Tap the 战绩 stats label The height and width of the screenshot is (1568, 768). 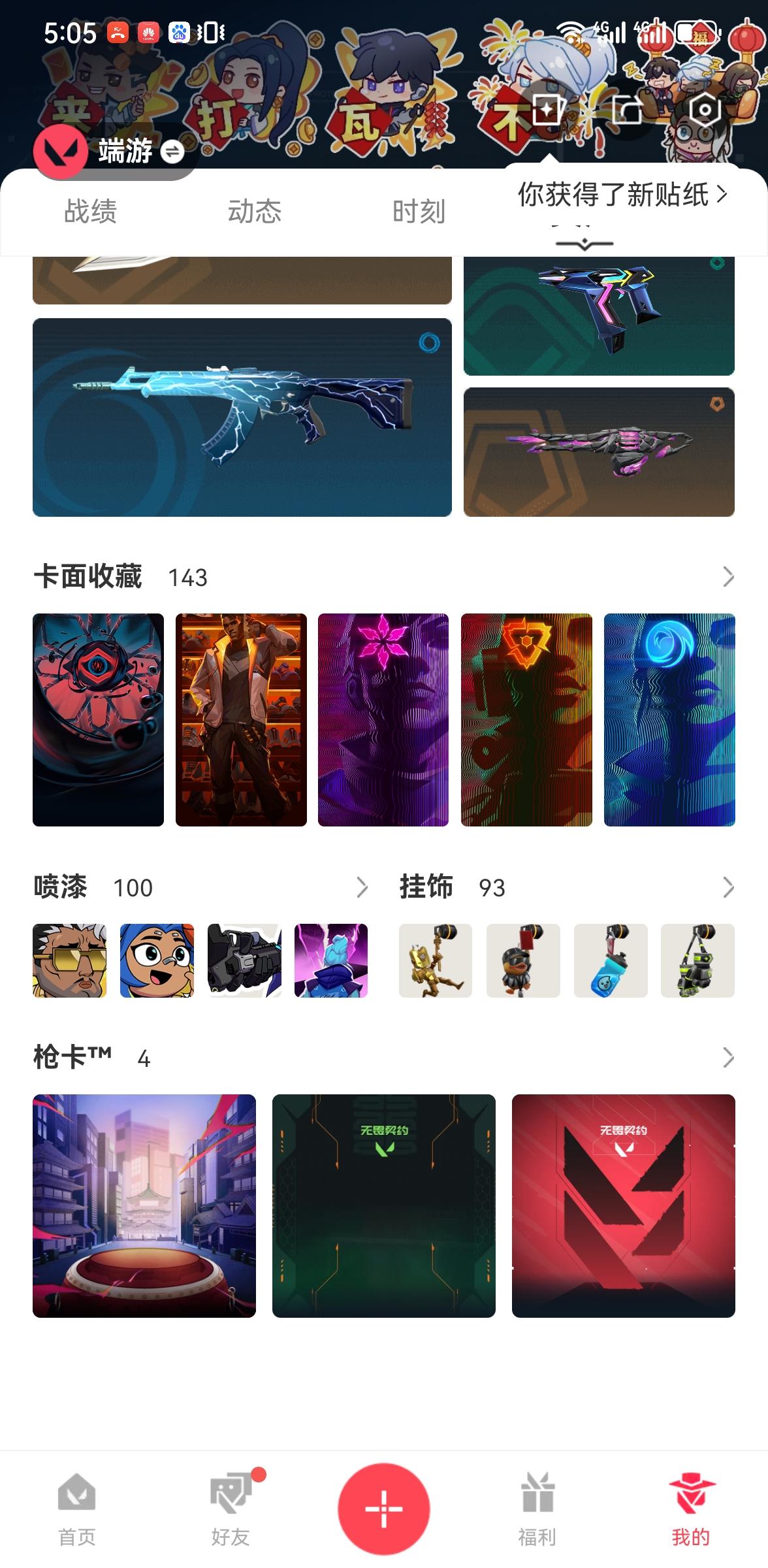point(89,210)
